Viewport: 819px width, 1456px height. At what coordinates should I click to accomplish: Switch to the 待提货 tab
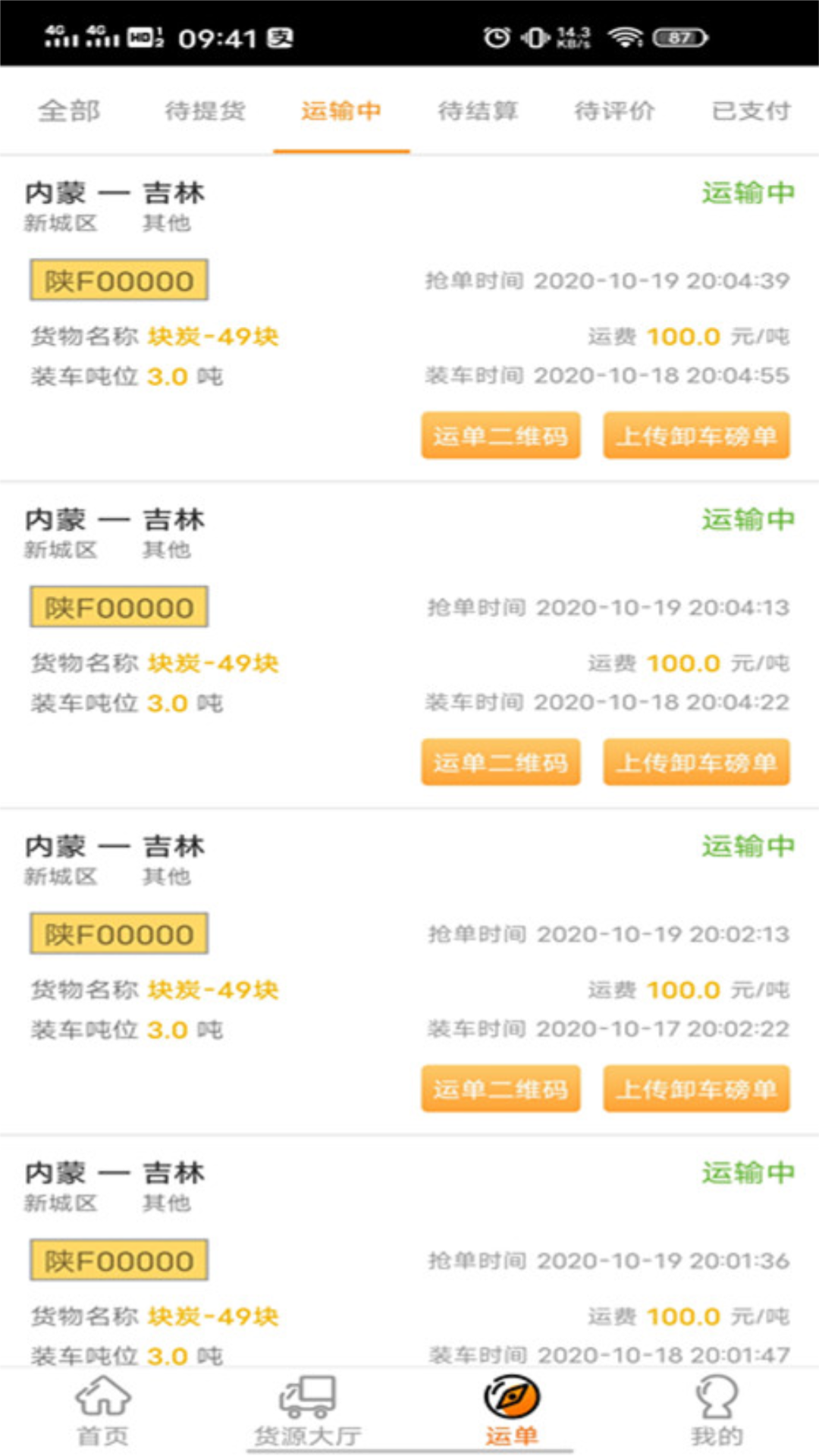[205, 111]
